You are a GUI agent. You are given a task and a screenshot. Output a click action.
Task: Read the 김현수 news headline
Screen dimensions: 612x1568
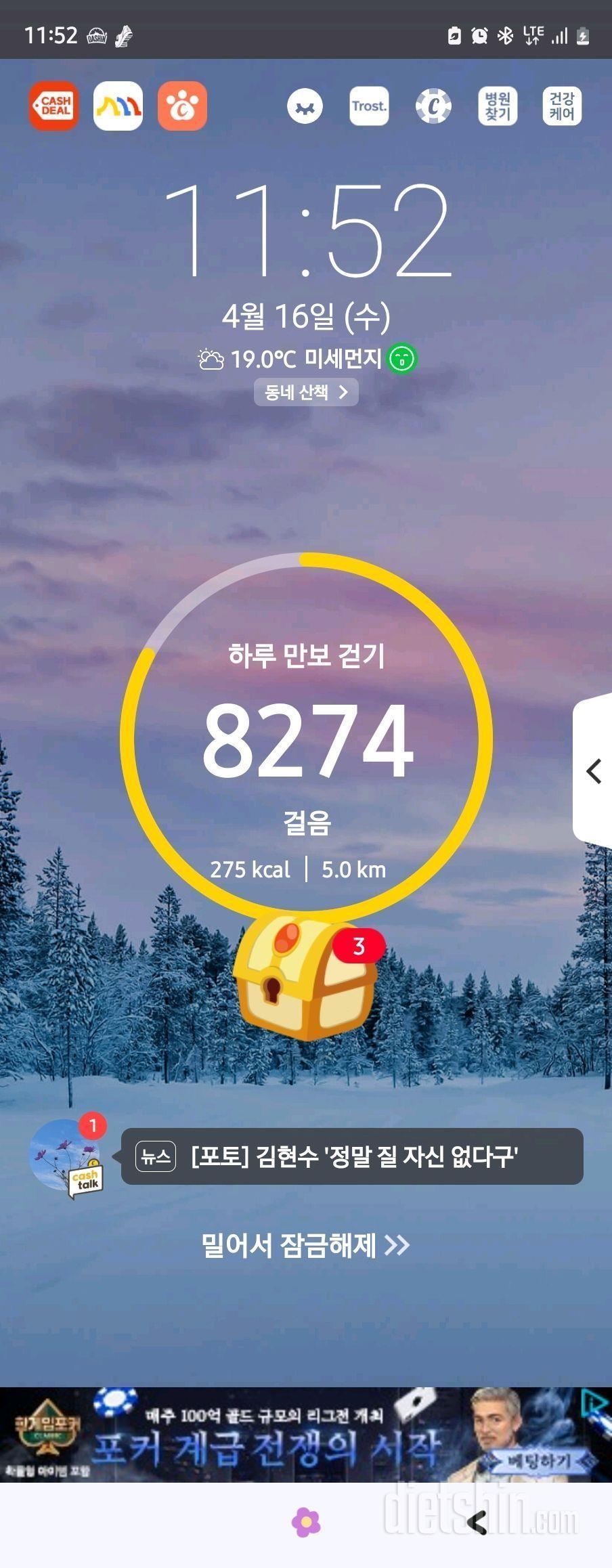tap(352, 1156)
